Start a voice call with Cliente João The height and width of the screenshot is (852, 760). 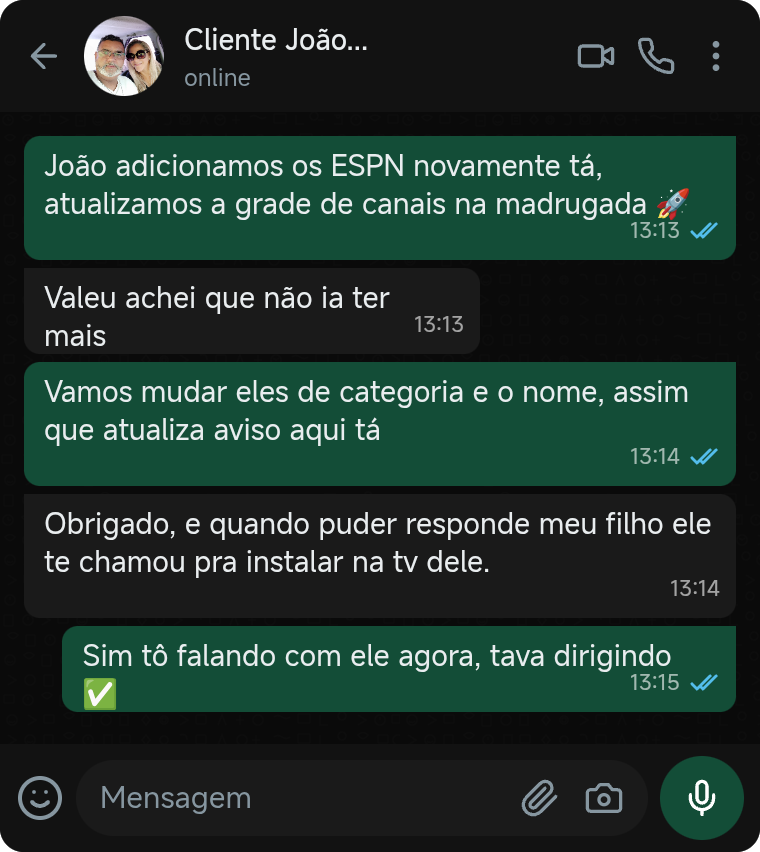[658, 57]
